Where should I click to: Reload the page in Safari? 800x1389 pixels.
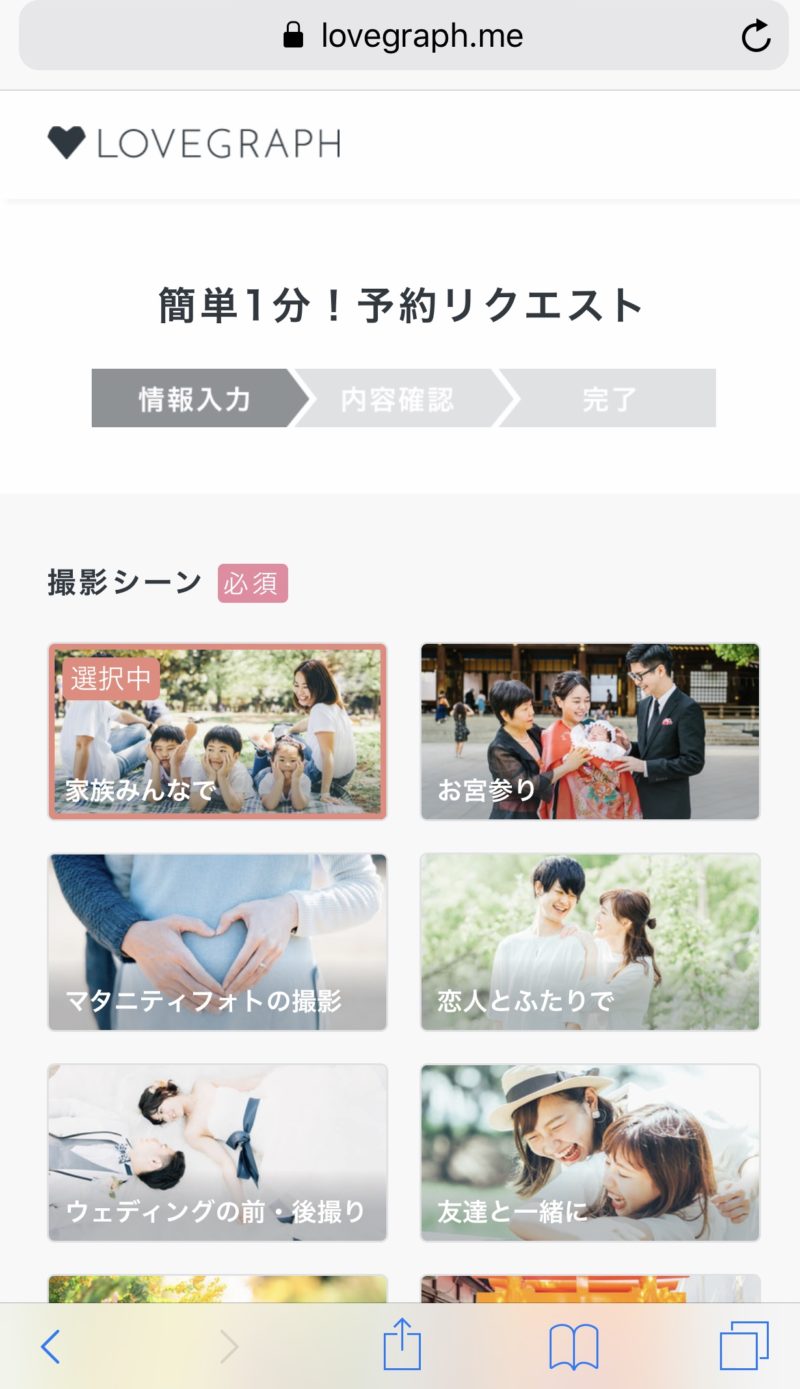pyautogui.click(x=756, y=36)
